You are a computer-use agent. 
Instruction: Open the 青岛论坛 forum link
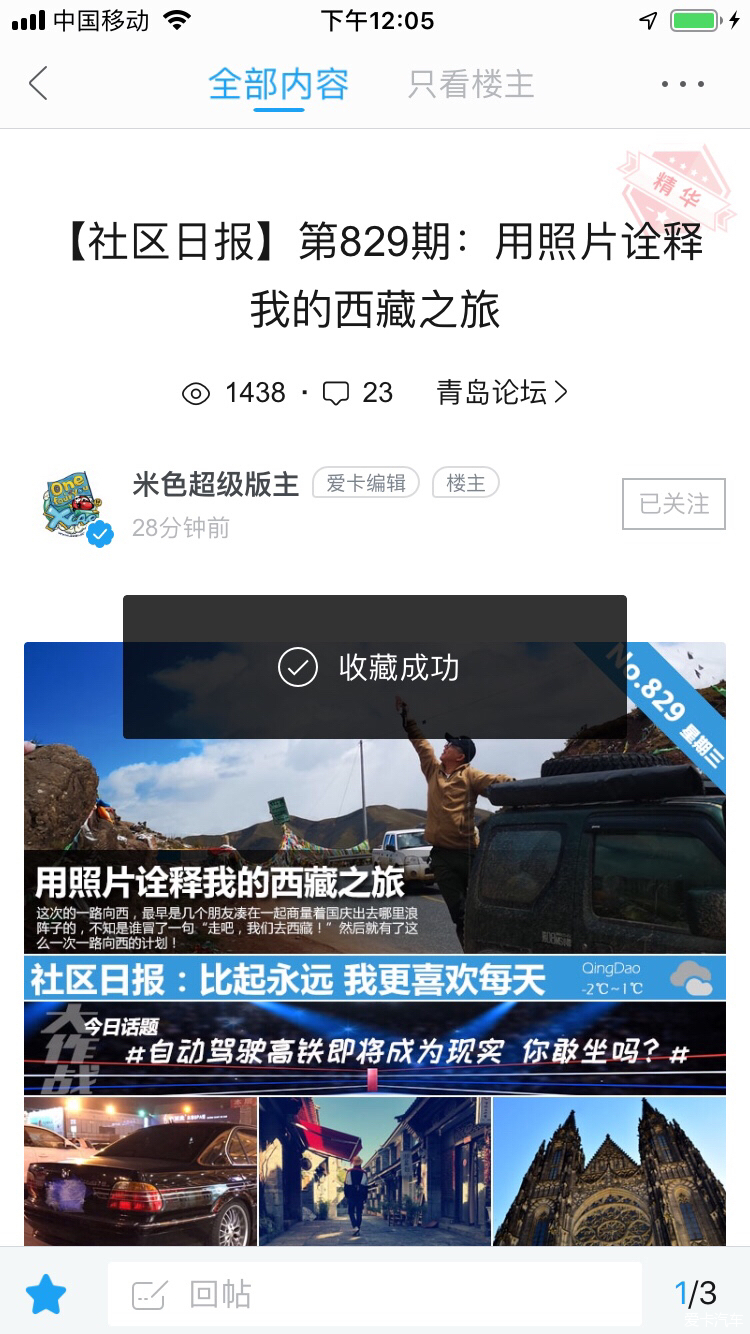(x=502, y=393)
